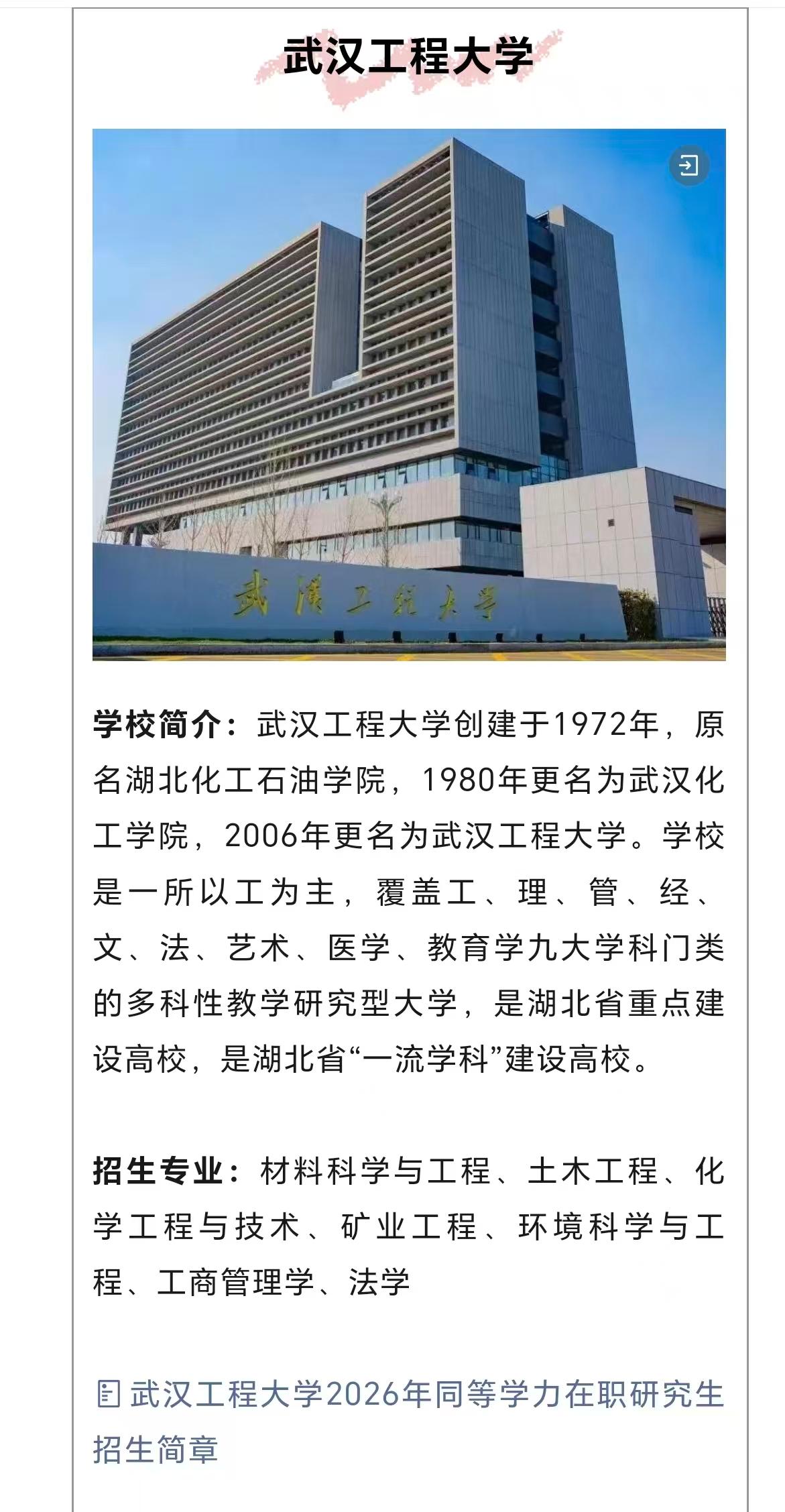785x1512 pixels.
Task: Tap the open icon on the campus photo
Action: tap(688, 165)
